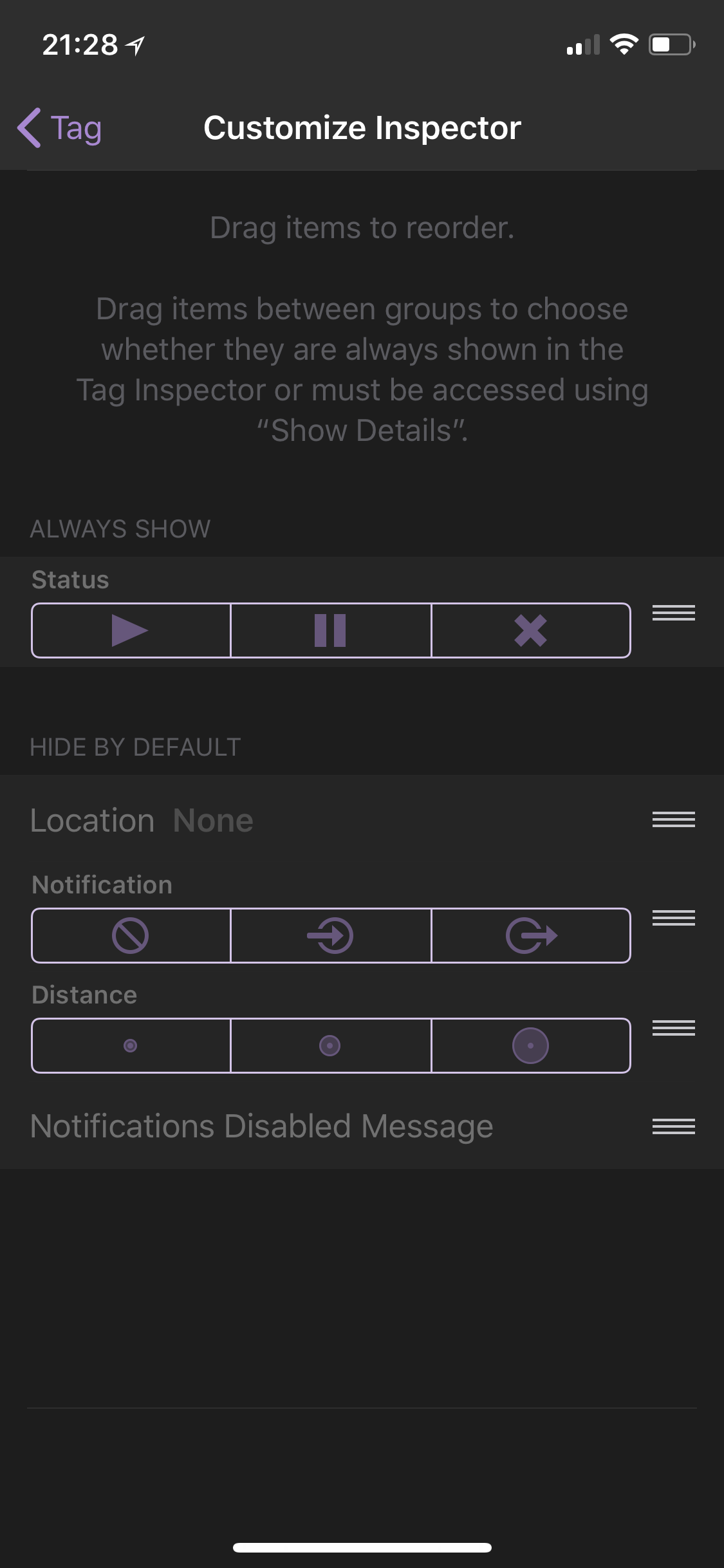Screen dimensions: 724x1568
Task: Select the smallest distance radius
Action: click(x=131, y=1045)
